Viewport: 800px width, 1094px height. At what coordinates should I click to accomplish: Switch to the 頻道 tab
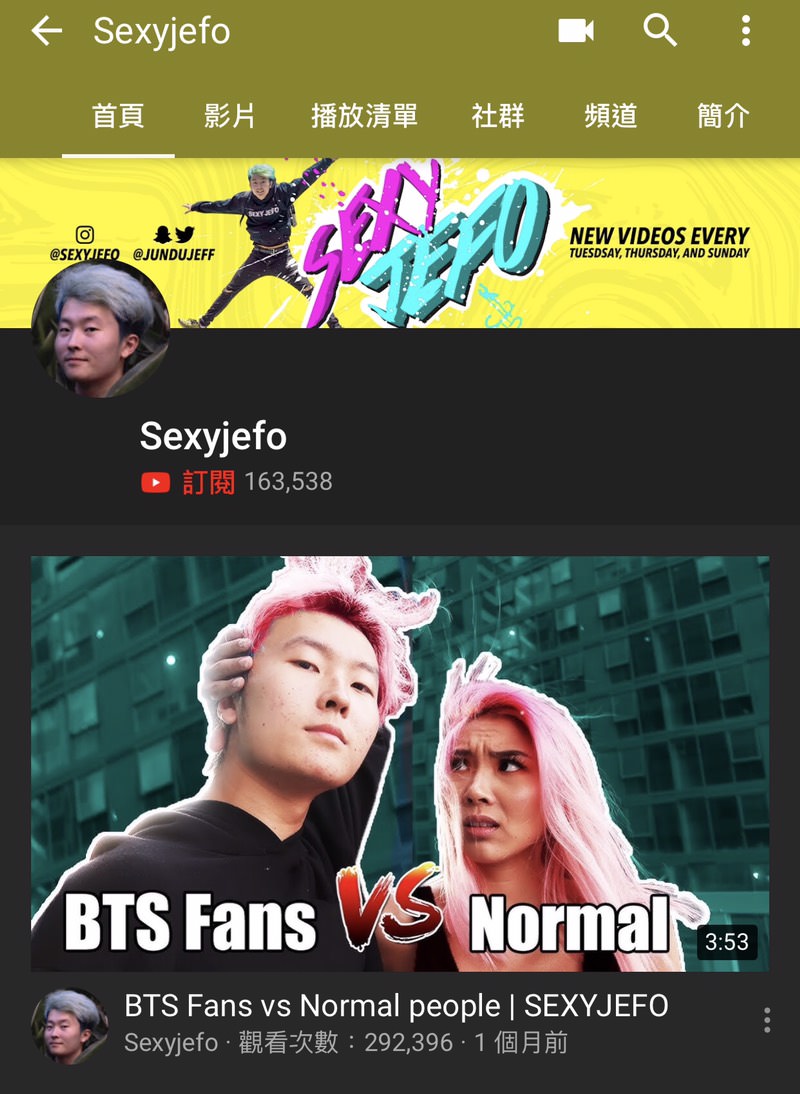610,116
